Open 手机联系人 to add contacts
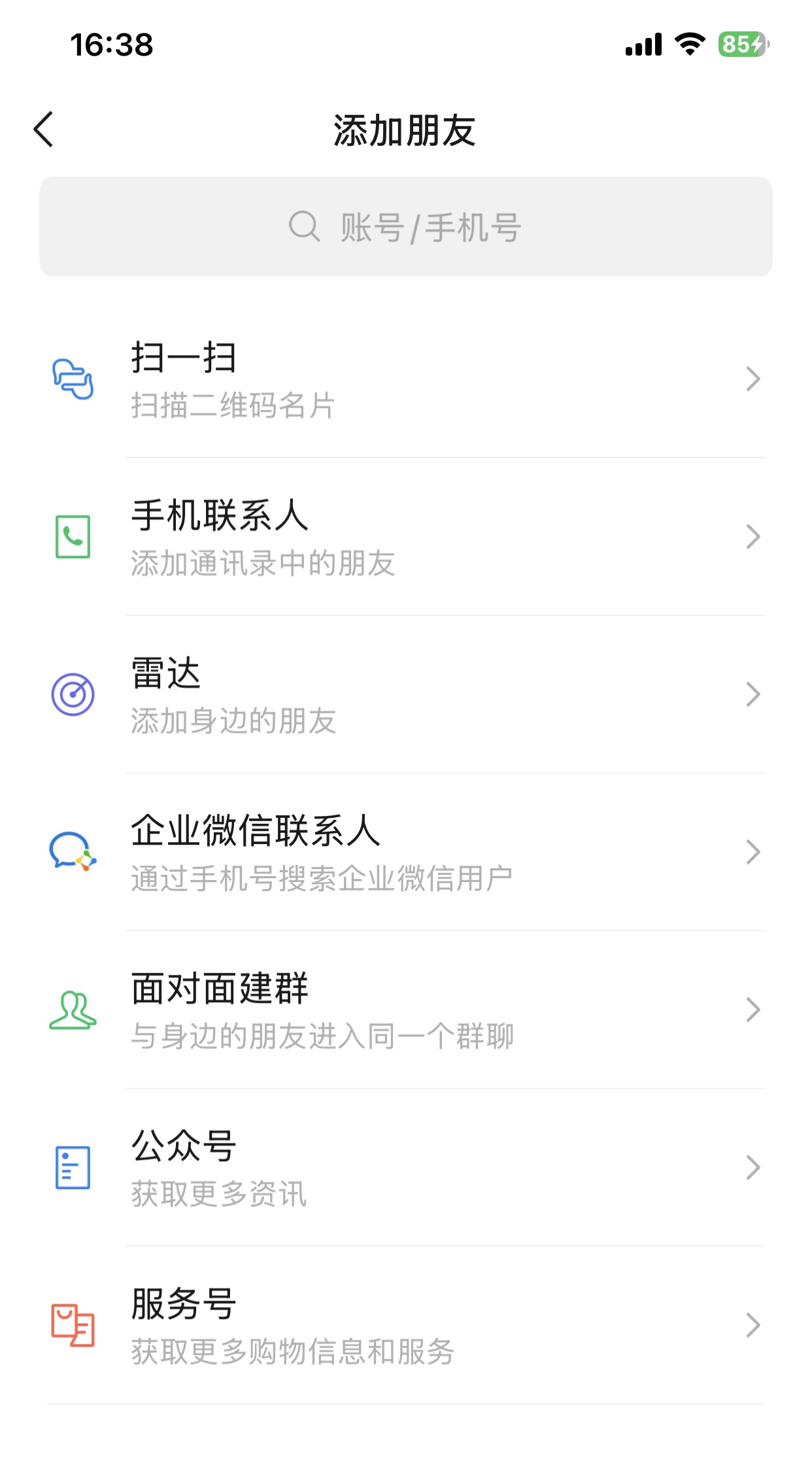 point(405,537)
